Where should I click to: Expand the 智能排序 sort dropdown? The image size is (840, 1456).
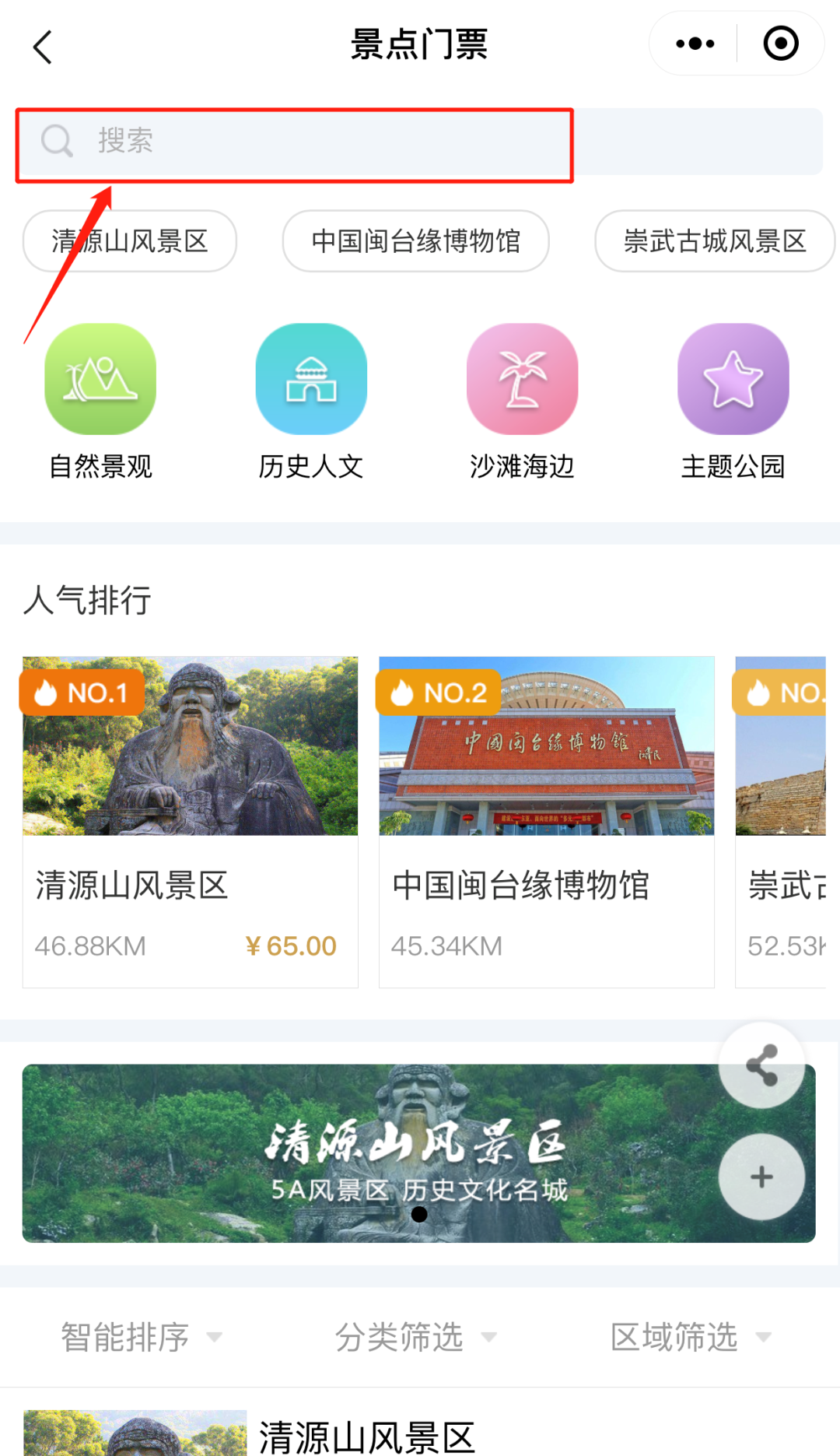pyautogui.click(x=142, y=1337)
